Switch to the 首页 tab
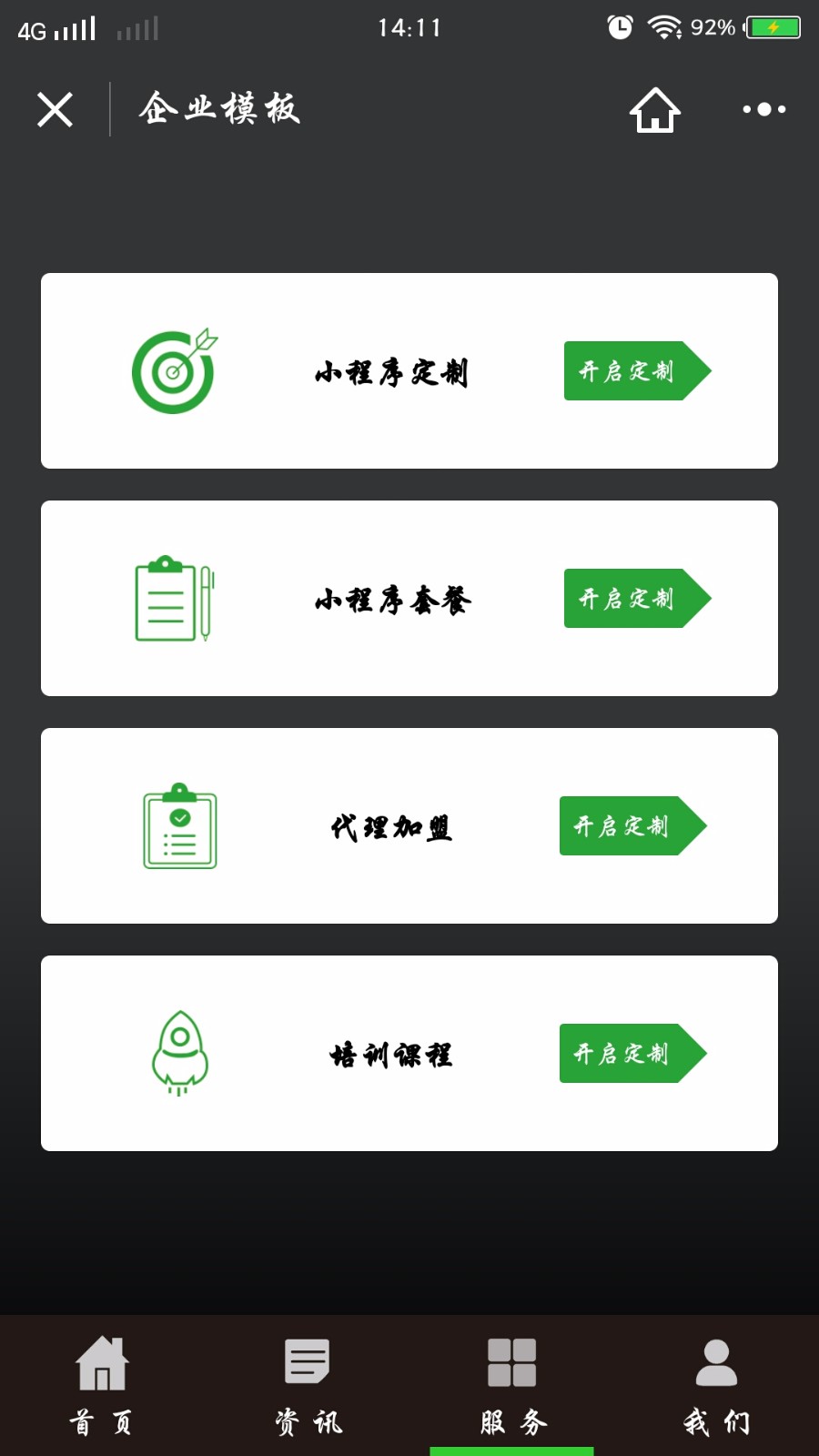Image resolution: width=819 pixels, height=1456 pixels. [x=102, y=1385]
